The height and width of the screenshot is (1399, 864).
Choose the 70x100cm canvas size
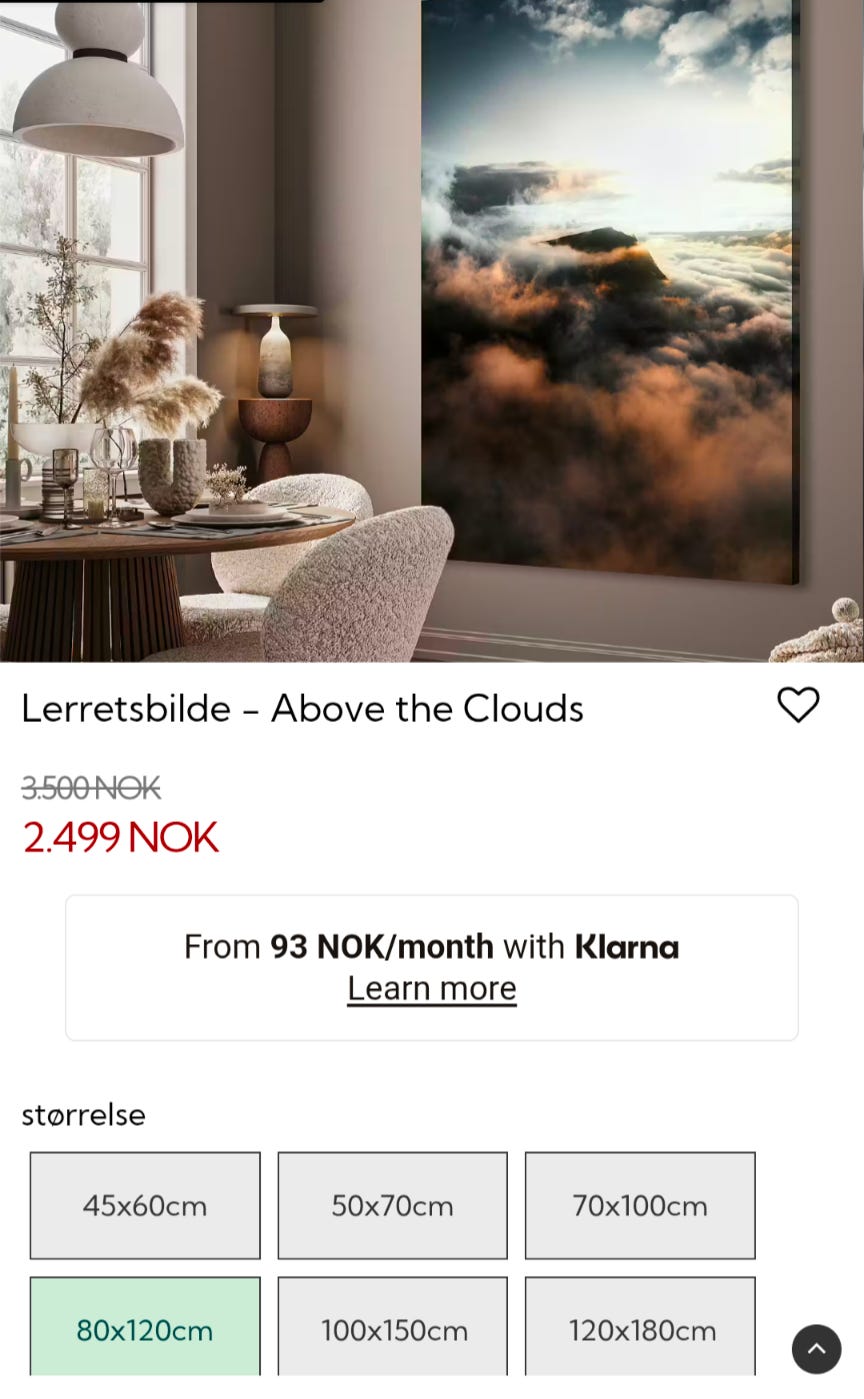click(x=639, y=1205)
